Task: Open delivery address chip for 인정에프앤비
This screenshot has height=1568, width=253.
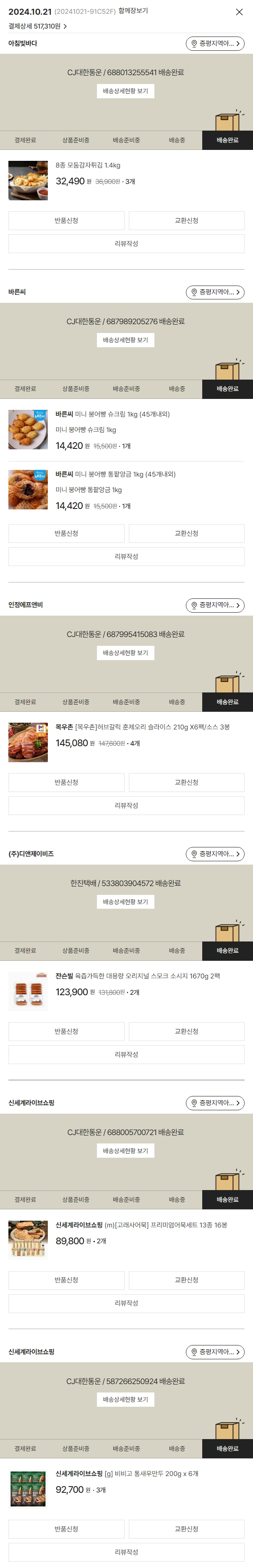Action: pos(215,605)
